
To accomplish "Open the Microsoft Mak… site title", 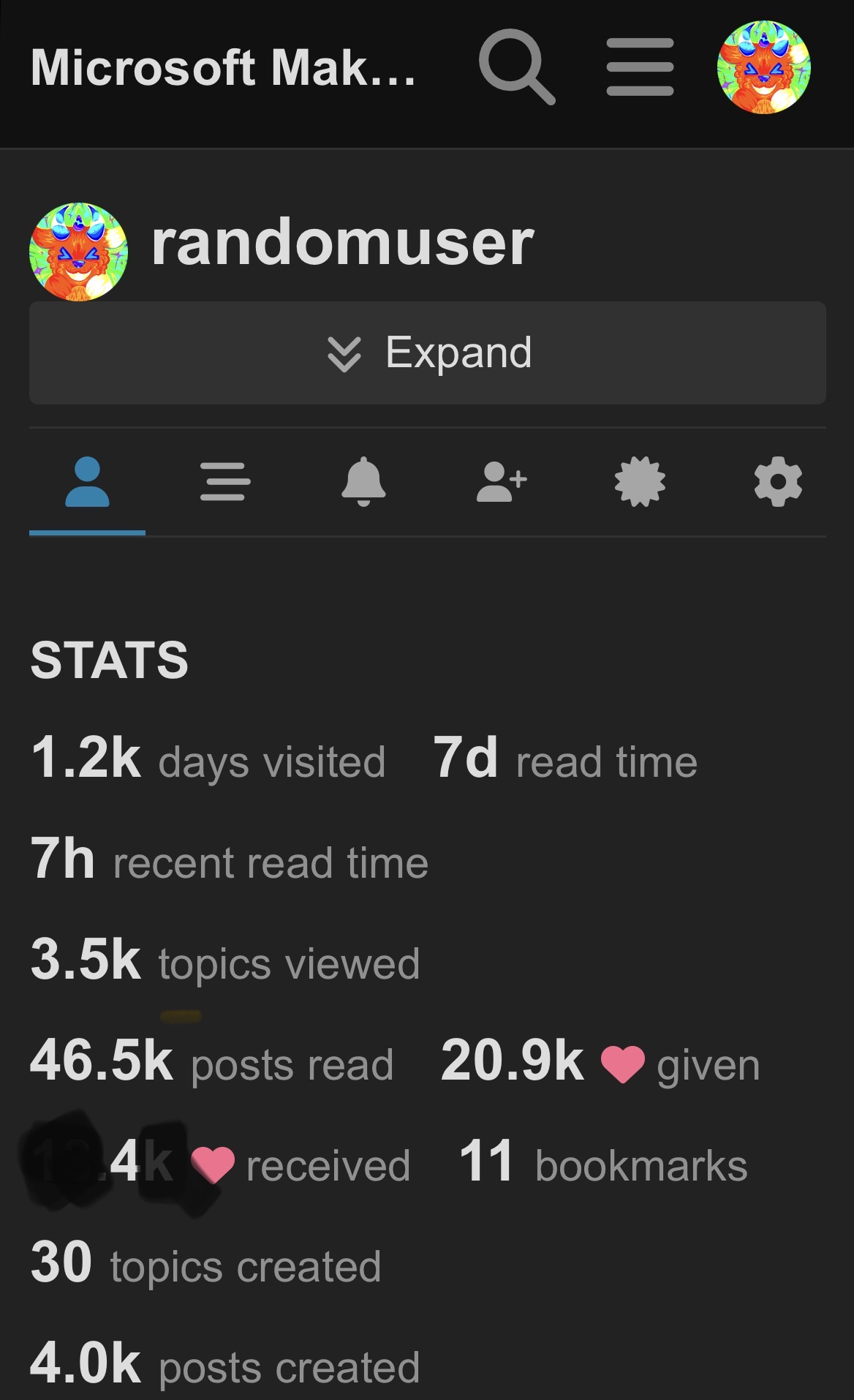I will (223, 68).
